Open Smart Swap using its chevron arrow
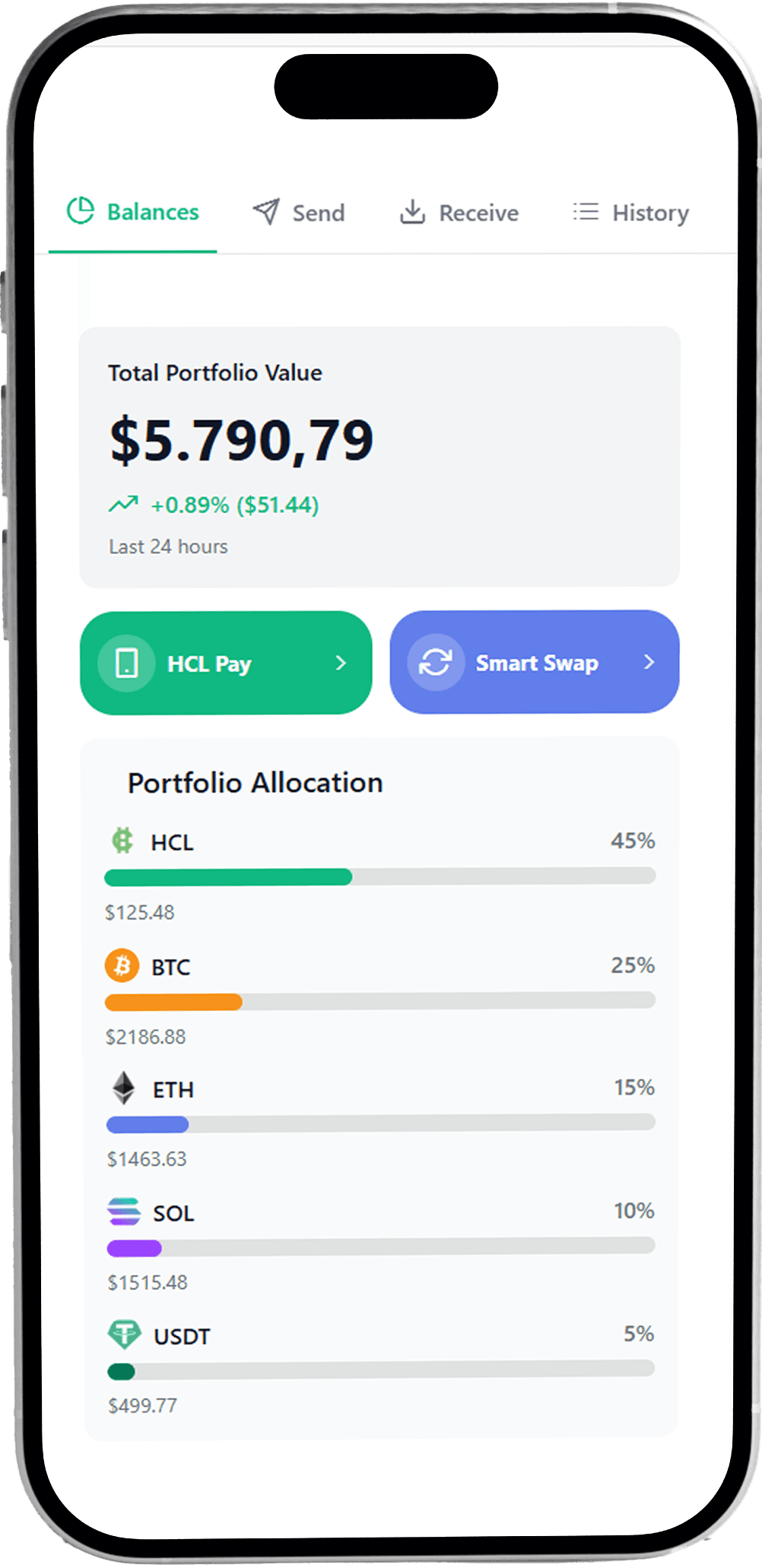Viewport: 762px width, 1568px height. pyautogui.click(x=649, y=662)
